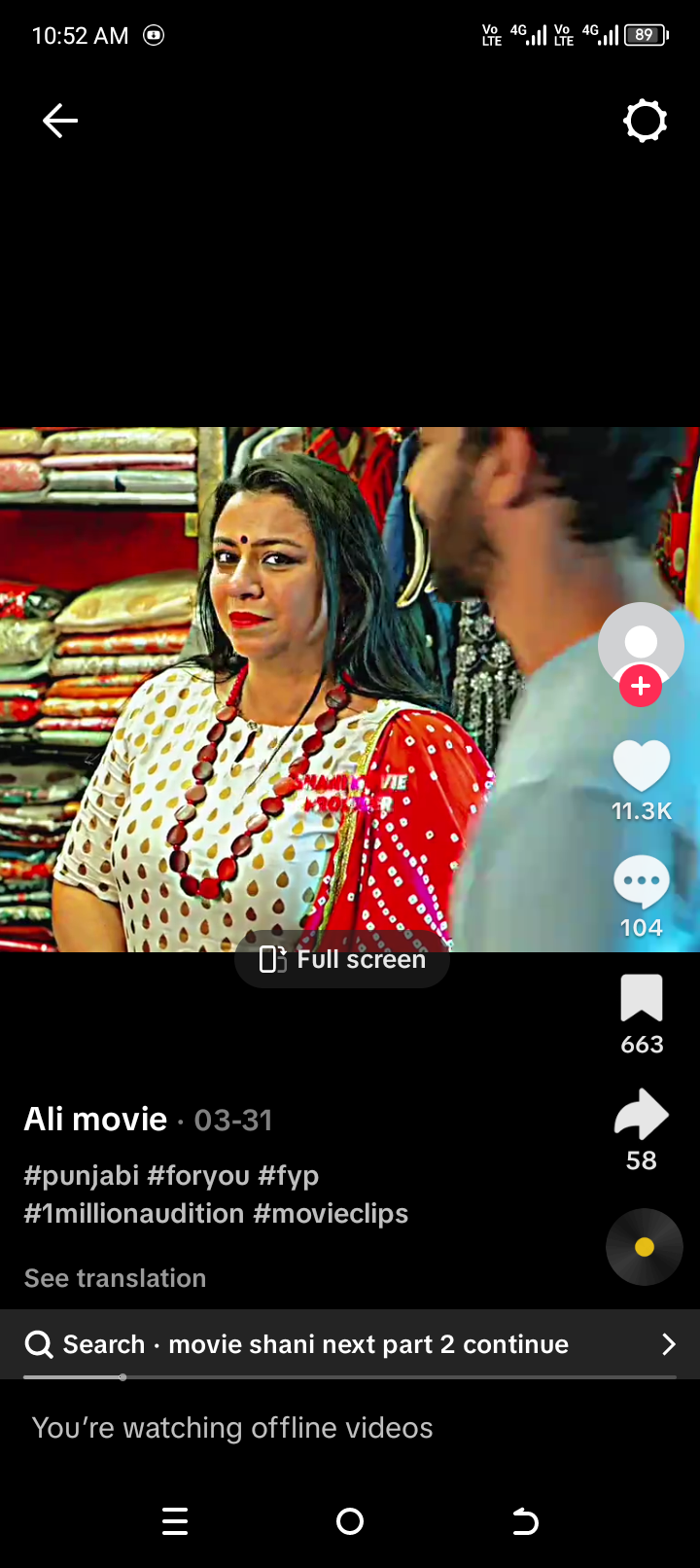Image resolution: width=700 pixels, height=1568 pixels.
Task: Tap See translation for the caption
Action: coord(115,1278)
